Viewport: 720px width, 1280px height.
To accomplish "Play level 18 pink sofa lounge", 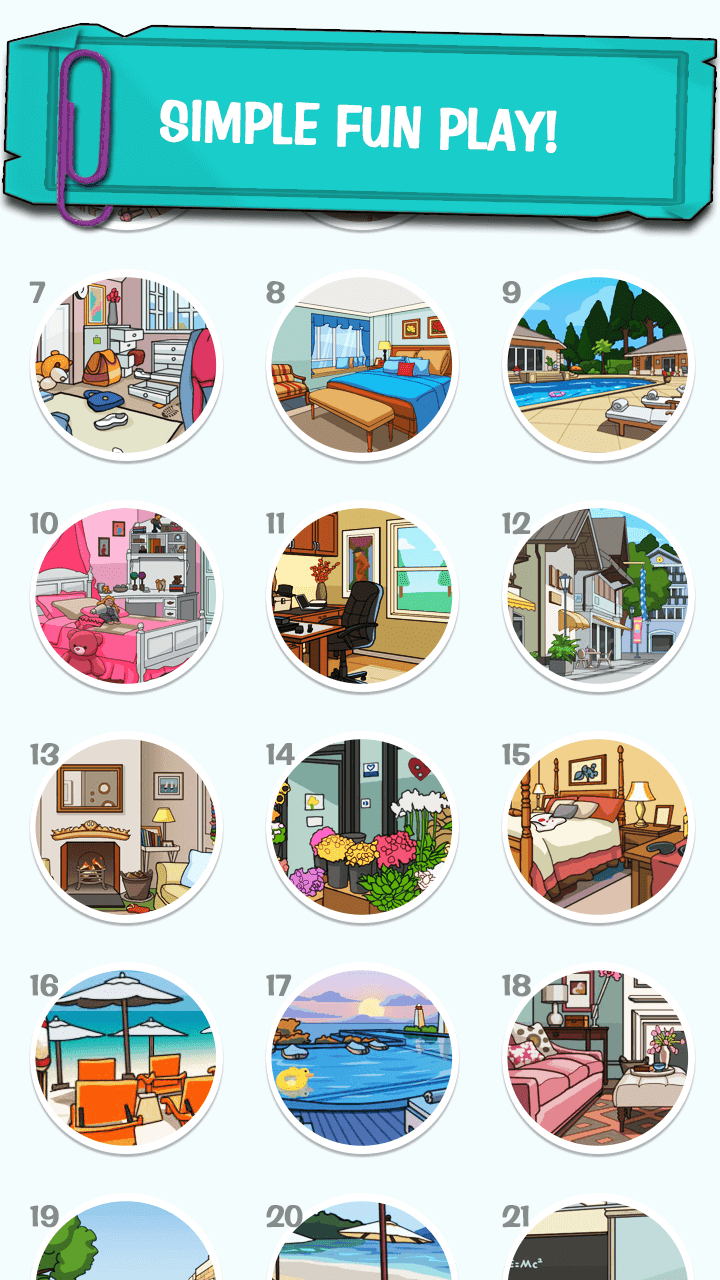I will [x=598, y=1058].
